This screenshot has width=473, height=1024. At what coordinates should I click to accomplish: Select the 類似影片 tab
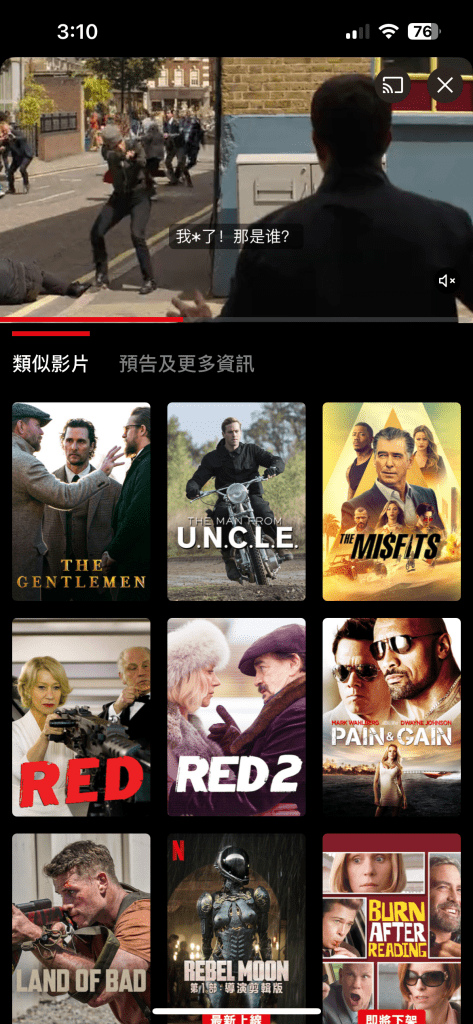pos(50,364)
